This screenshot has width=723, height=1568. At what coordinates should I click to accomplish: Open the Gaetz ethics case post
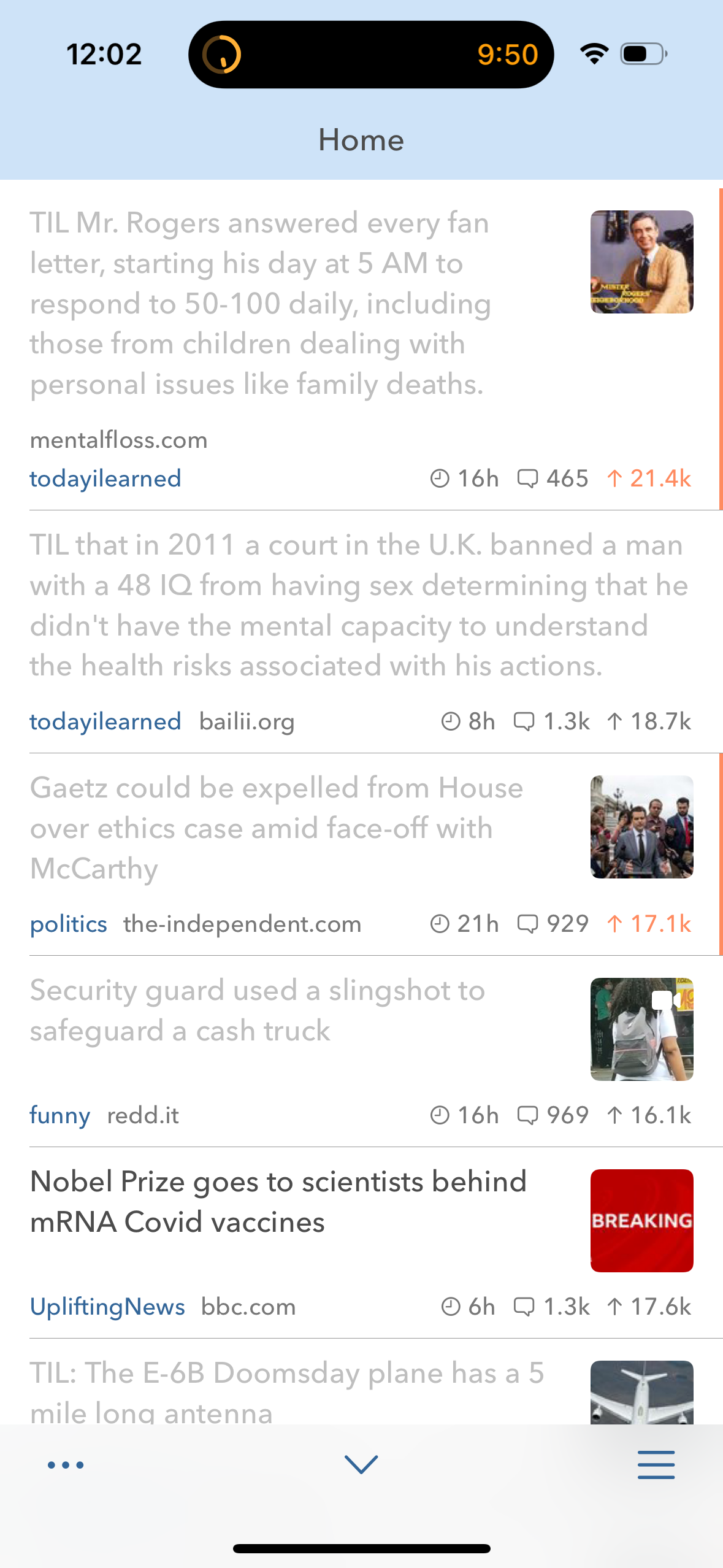point(276,828)
